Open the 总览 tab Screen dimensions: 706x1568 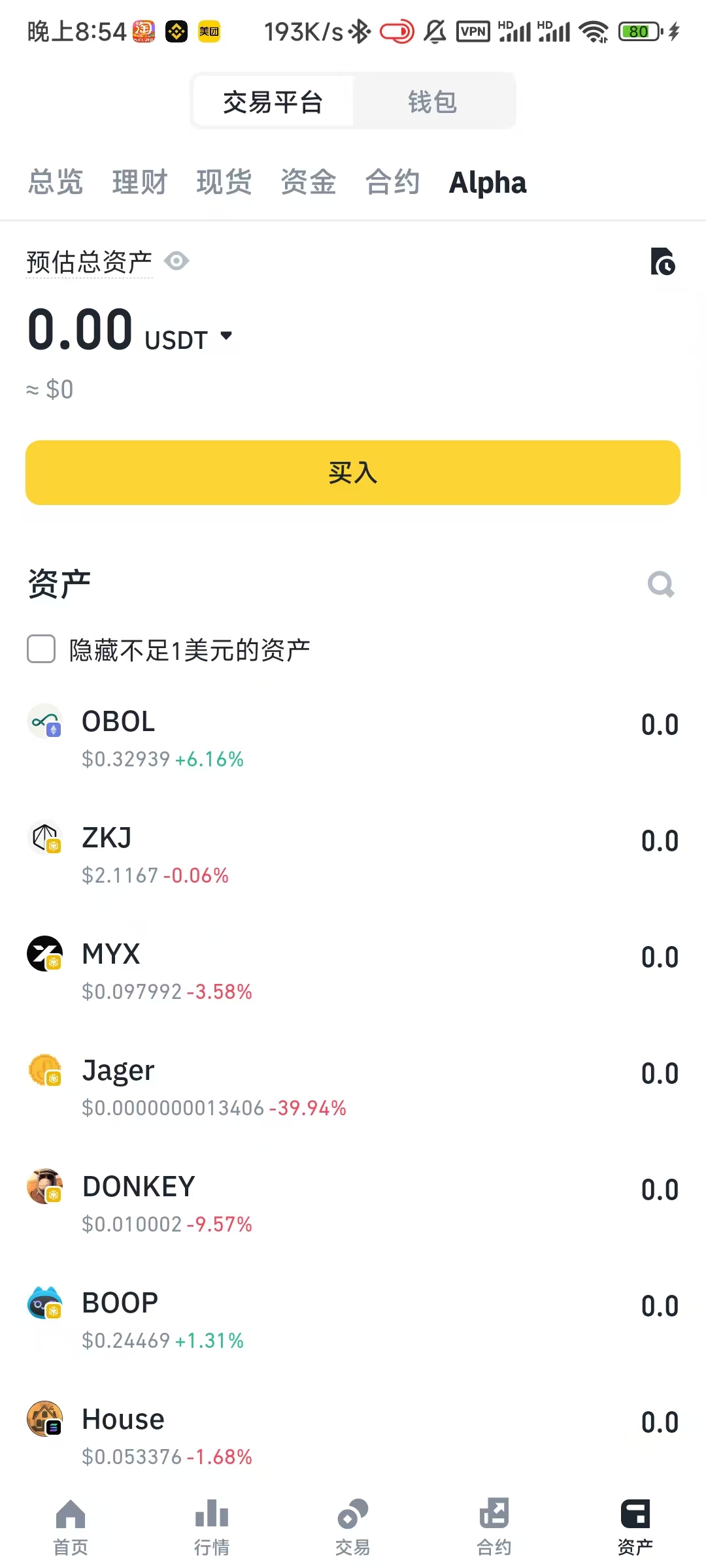point(56,182)
